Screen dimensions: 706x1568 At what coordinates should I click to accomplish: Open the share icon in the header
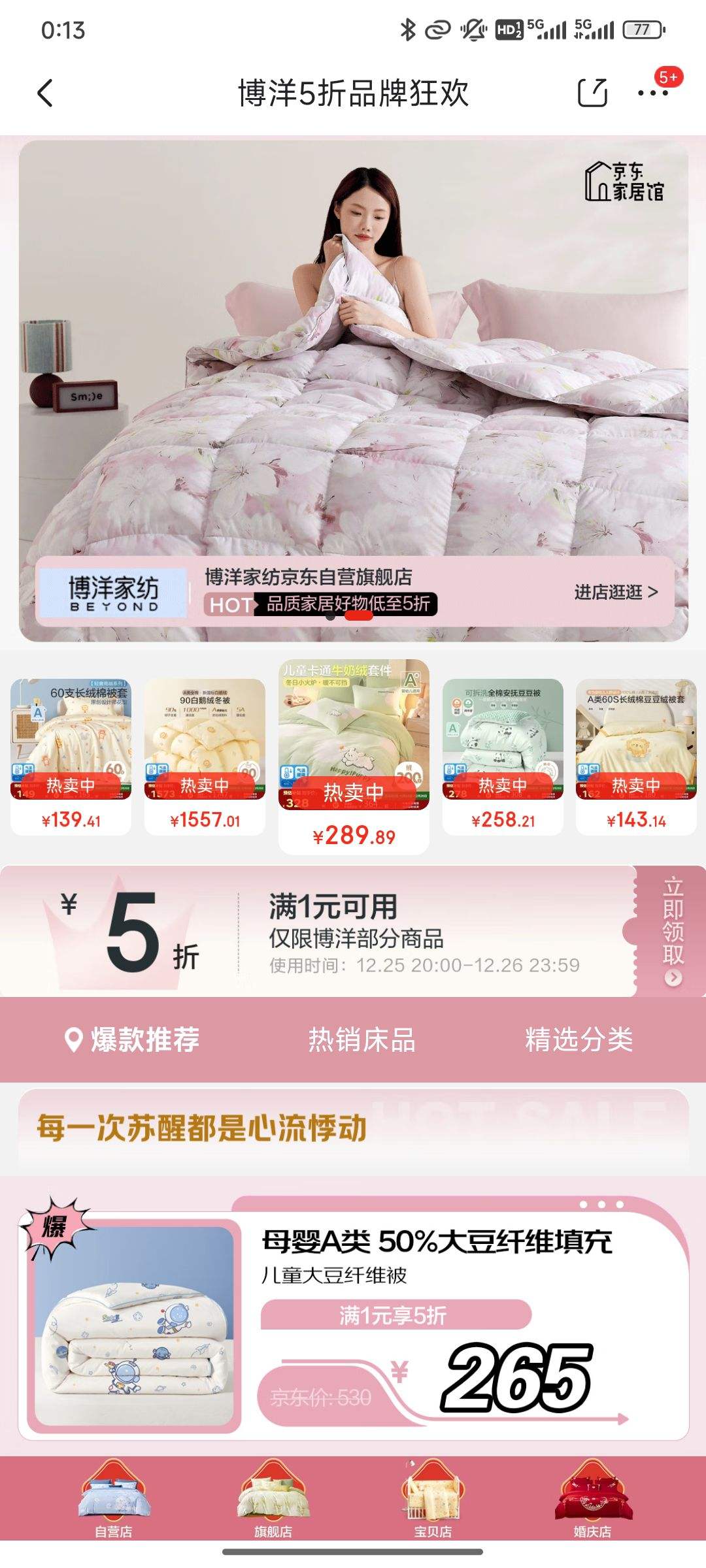[x=592, y=91]
